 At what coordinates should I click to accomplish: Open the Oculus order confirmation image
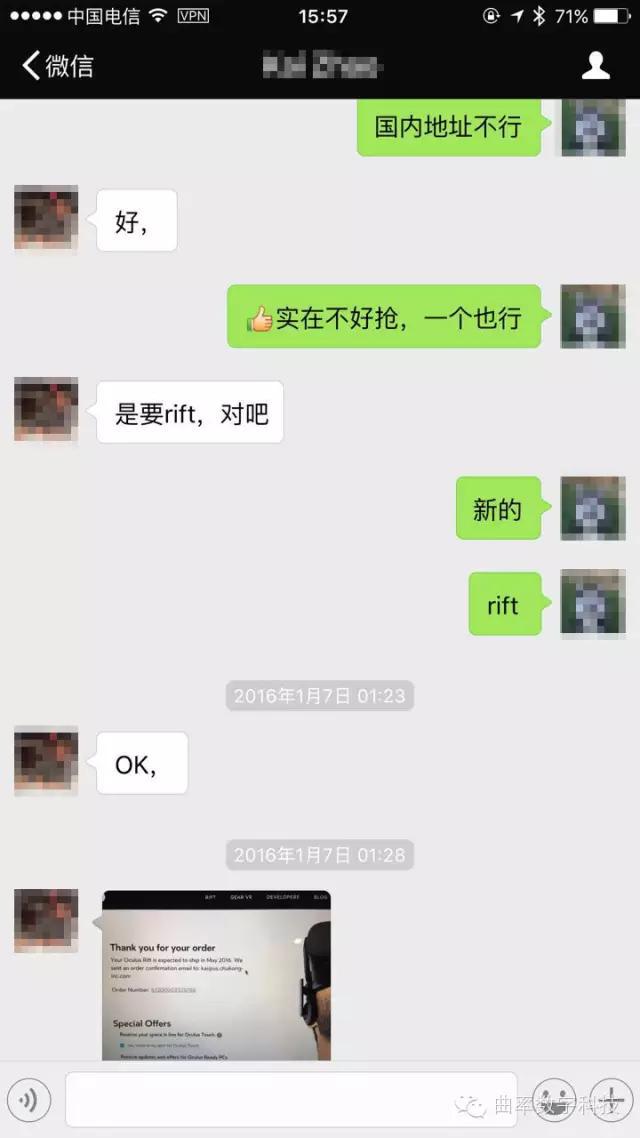(216, 975)
